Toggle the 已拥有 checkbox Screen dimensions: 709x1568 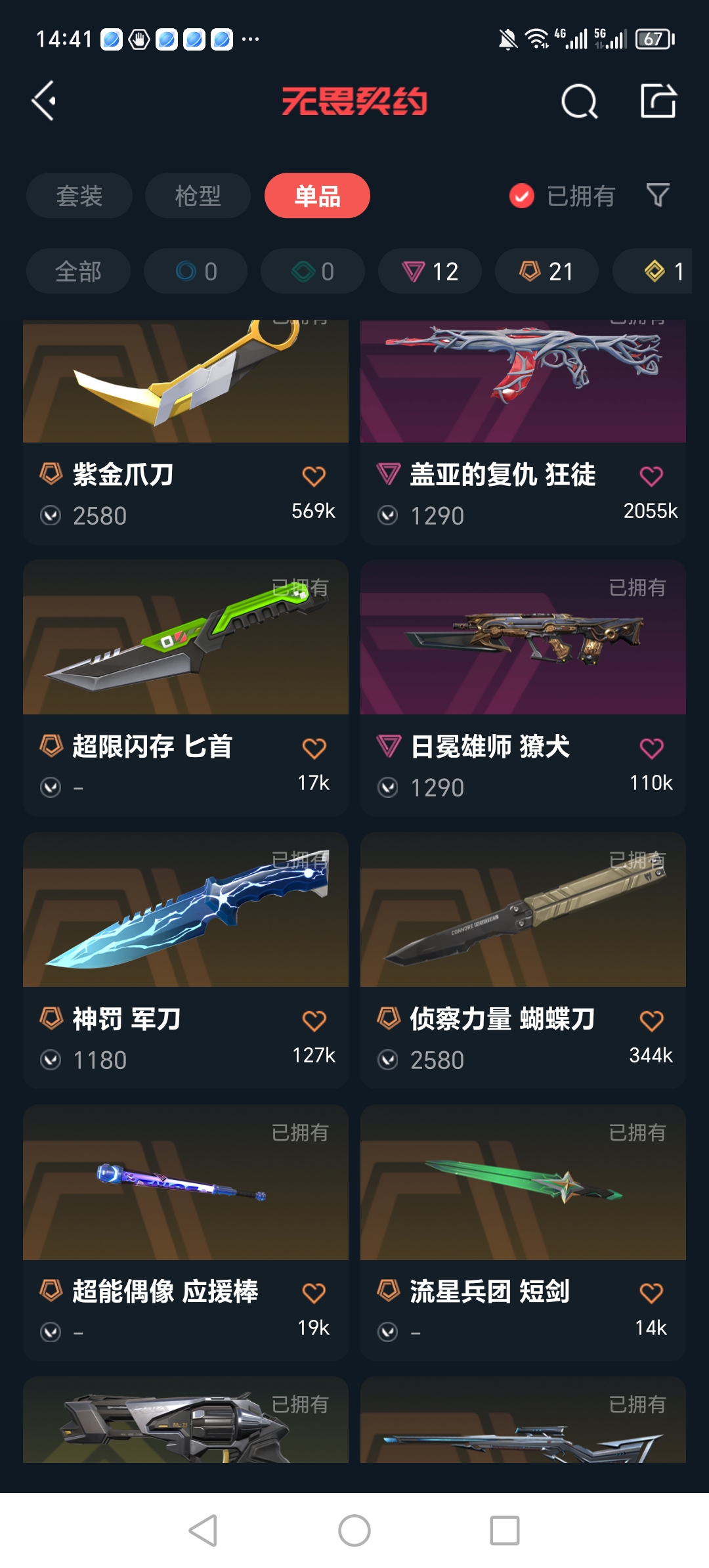(522, 196)
